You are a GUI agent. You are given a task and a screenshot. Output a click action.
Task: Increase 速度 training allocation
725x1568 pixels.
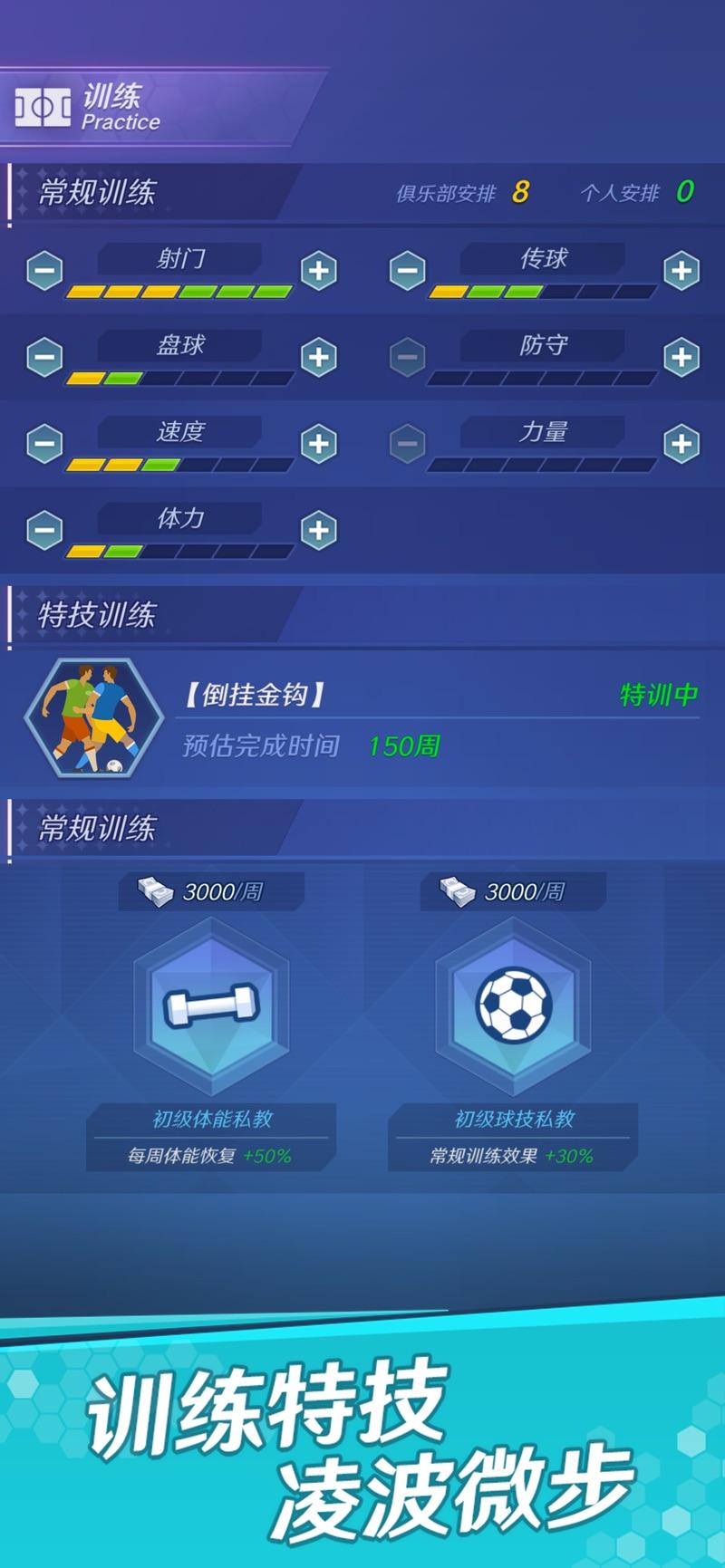(318, 444)
